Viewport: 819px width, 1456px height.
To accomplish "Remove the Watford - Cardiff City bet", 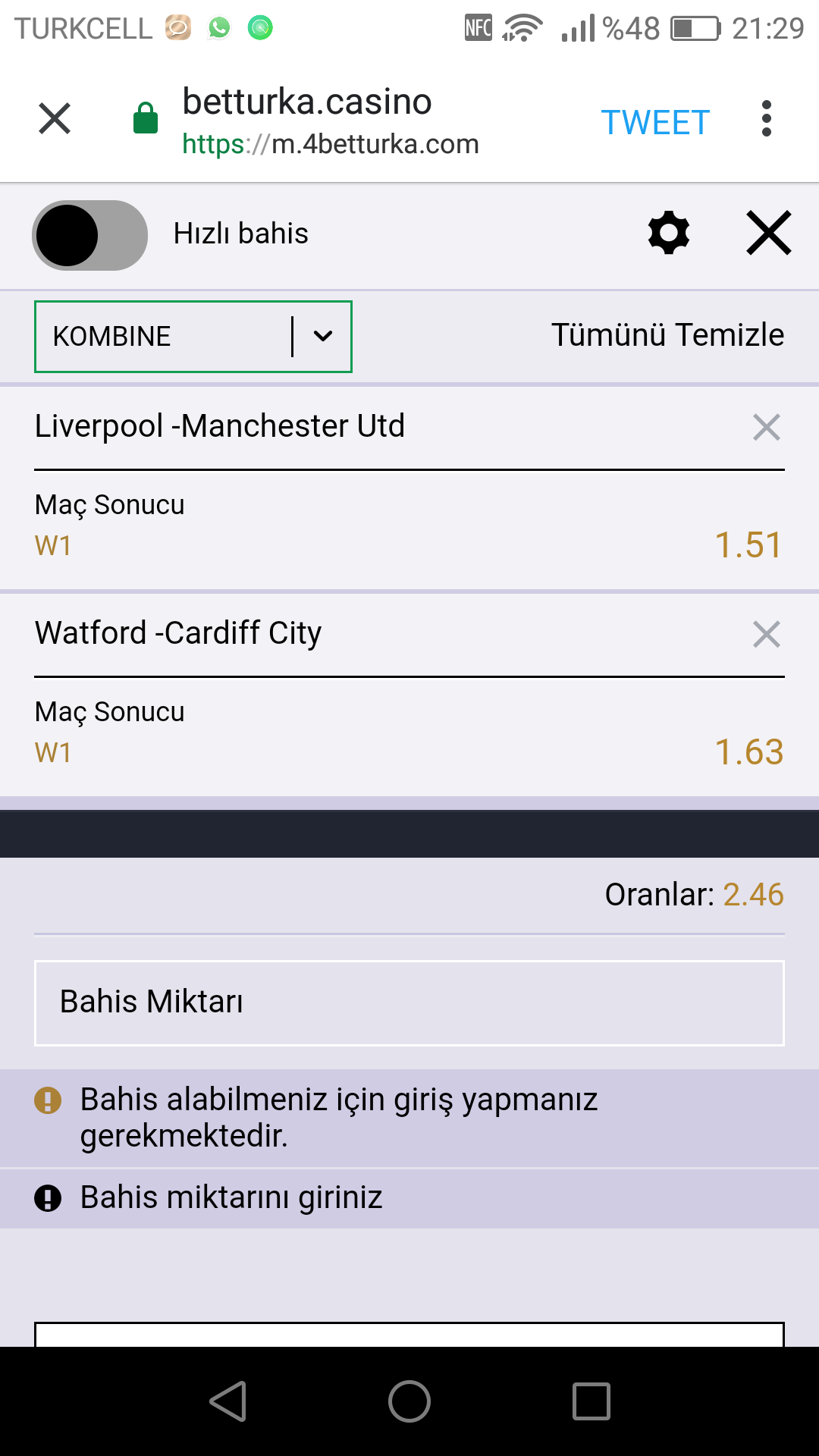I will coord(767,634).
